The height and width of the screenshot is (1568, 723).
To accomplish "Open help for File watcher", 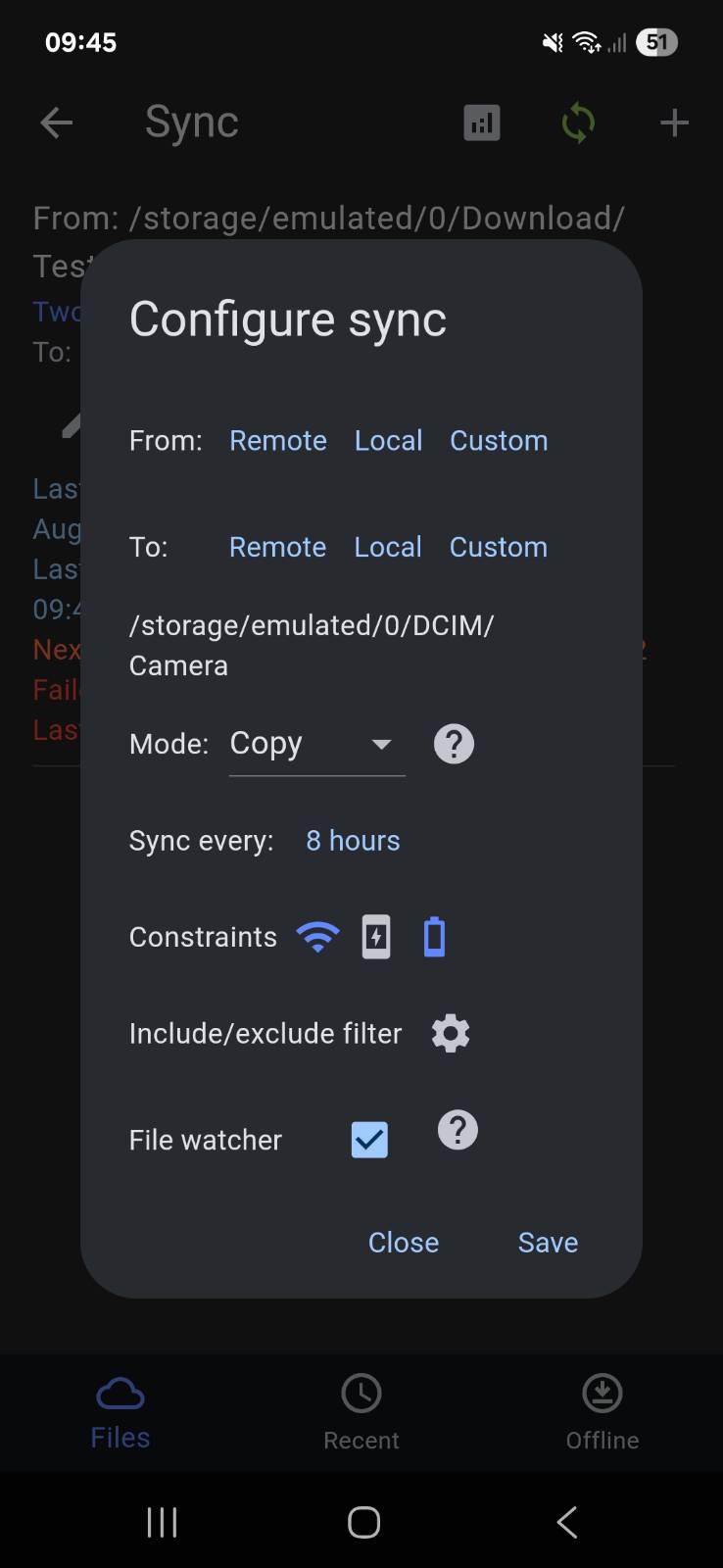I will [x=458, y=1130].
